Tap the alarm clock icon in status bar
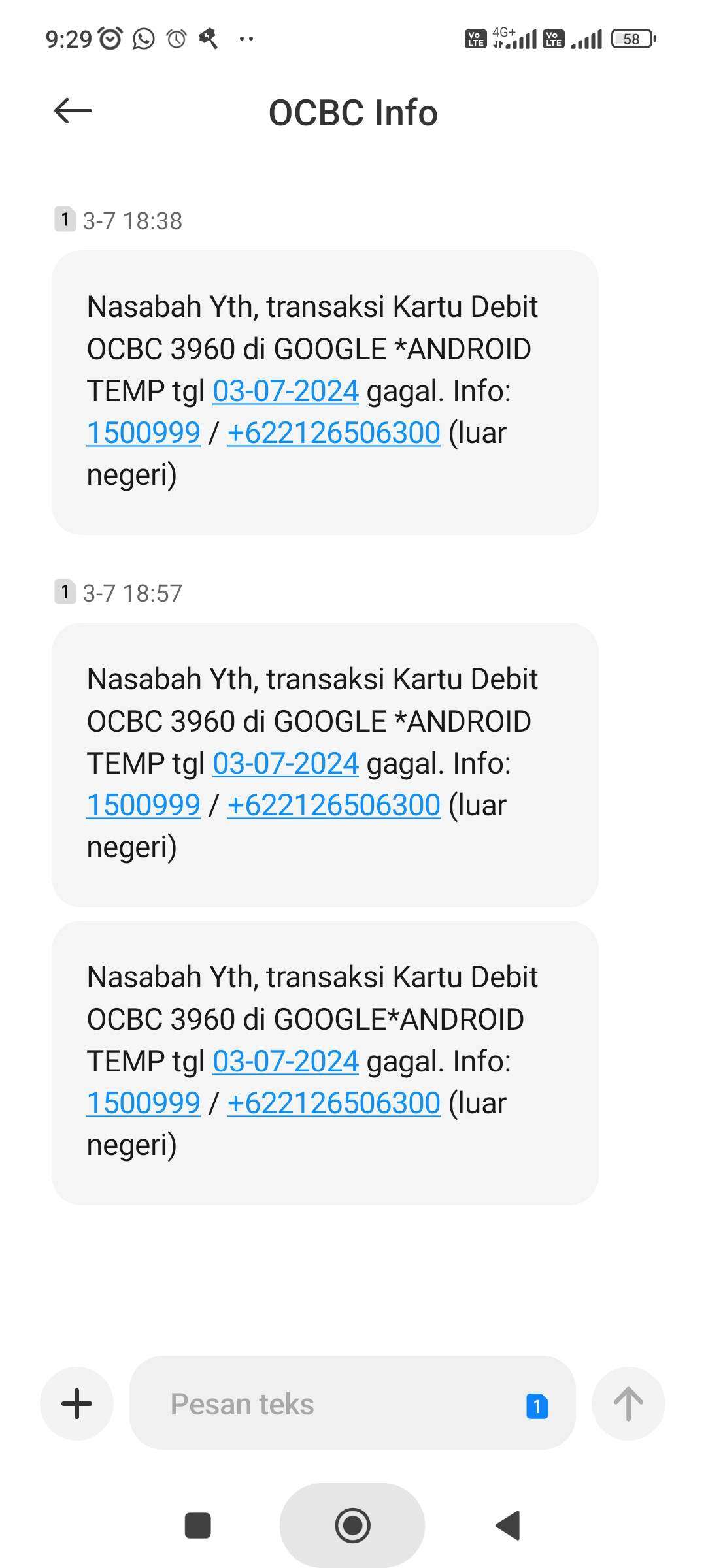Screen dimensions: 706x1568 (175, 39)
